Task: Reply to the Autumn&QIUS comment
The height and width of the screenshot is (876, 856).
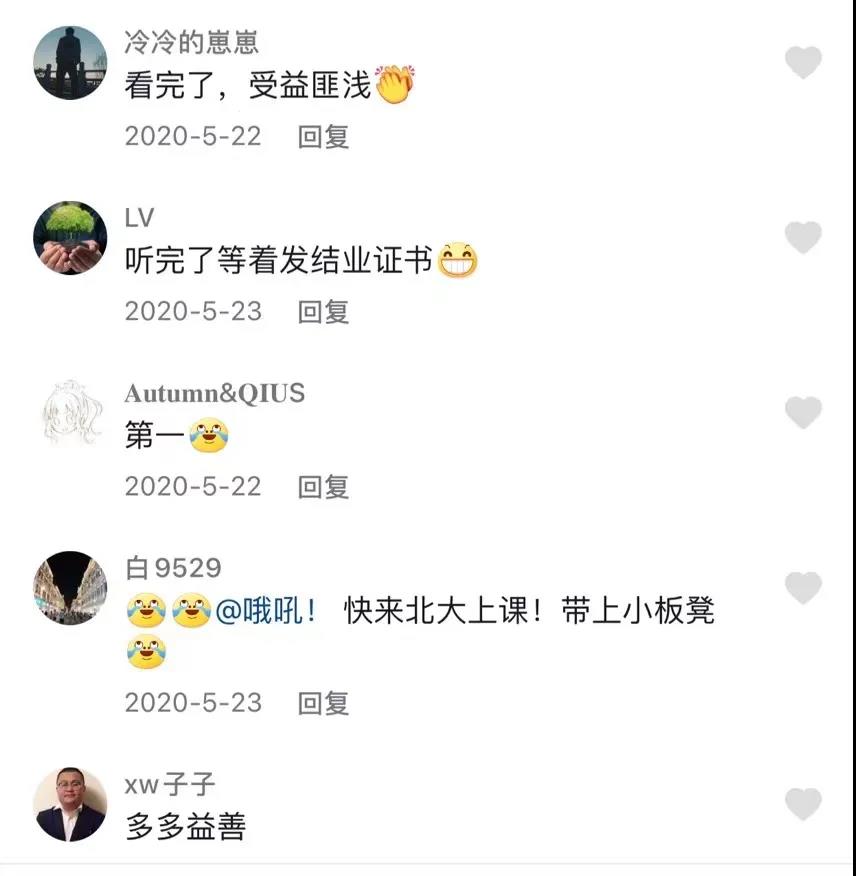Action: (x=323, y=486)
